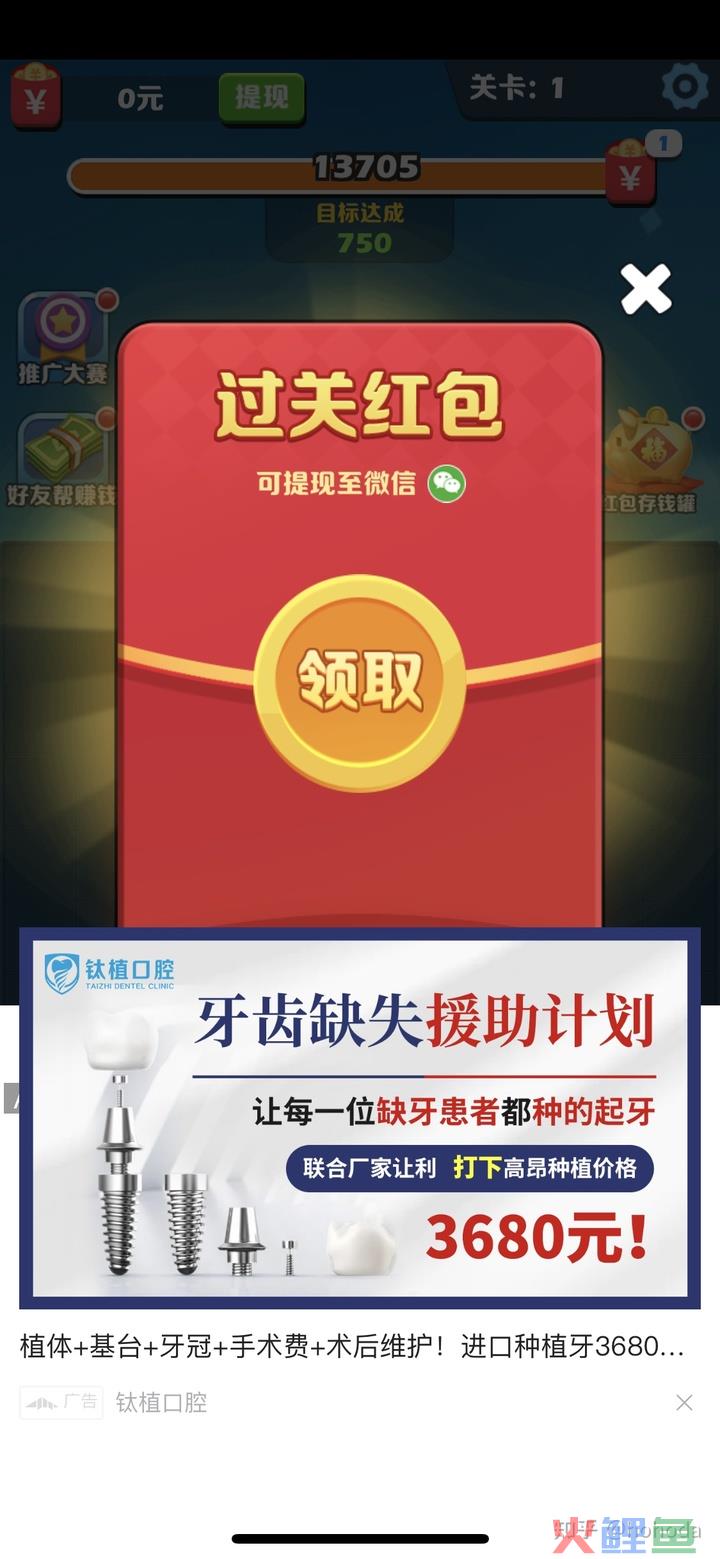
Task: Open 好友帮赚钱 feature
Action: [60, 460]
